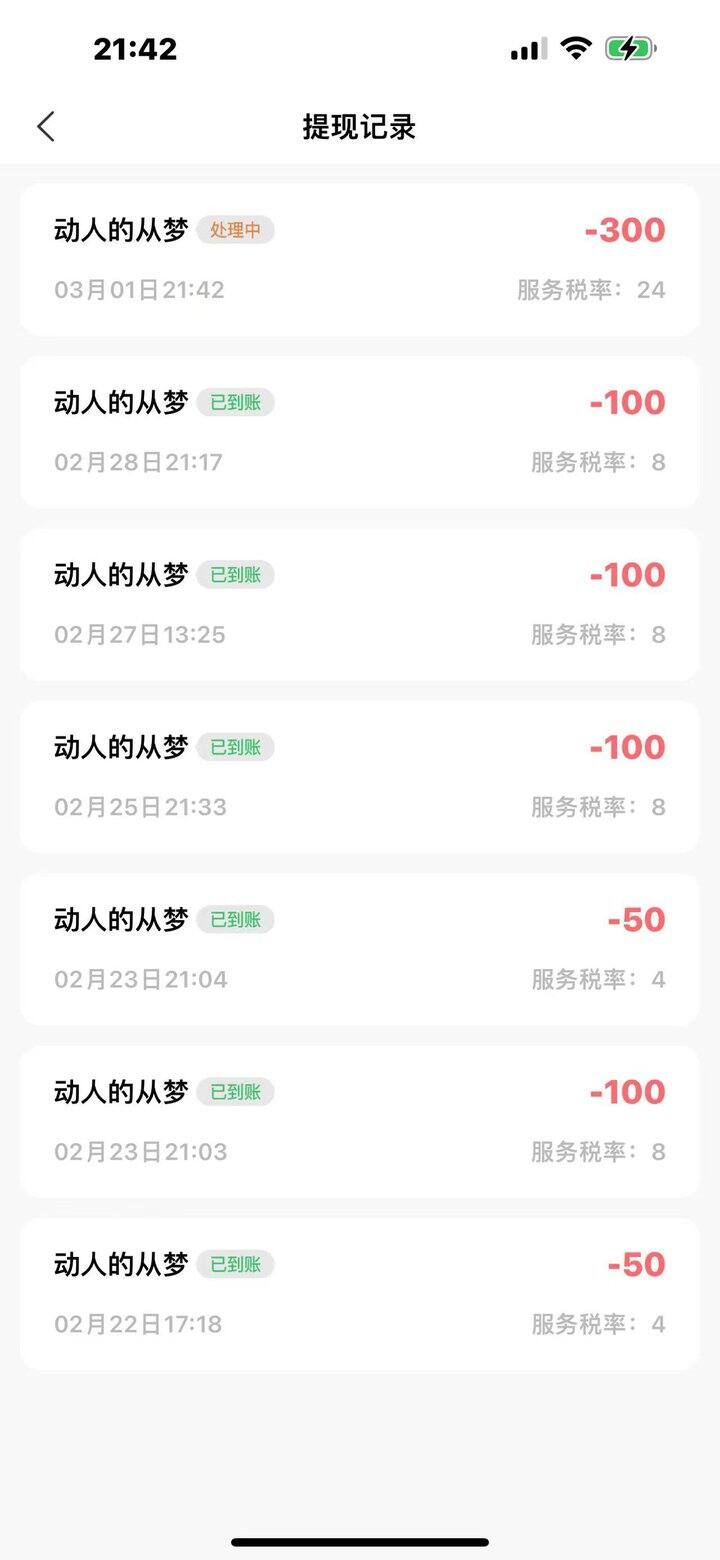The height and width of the screenshot is (1560, 720).
Task: Open the 02月23日21:04 withdrawal of -50
Action: pyautogui.click(x=360, y=950)
